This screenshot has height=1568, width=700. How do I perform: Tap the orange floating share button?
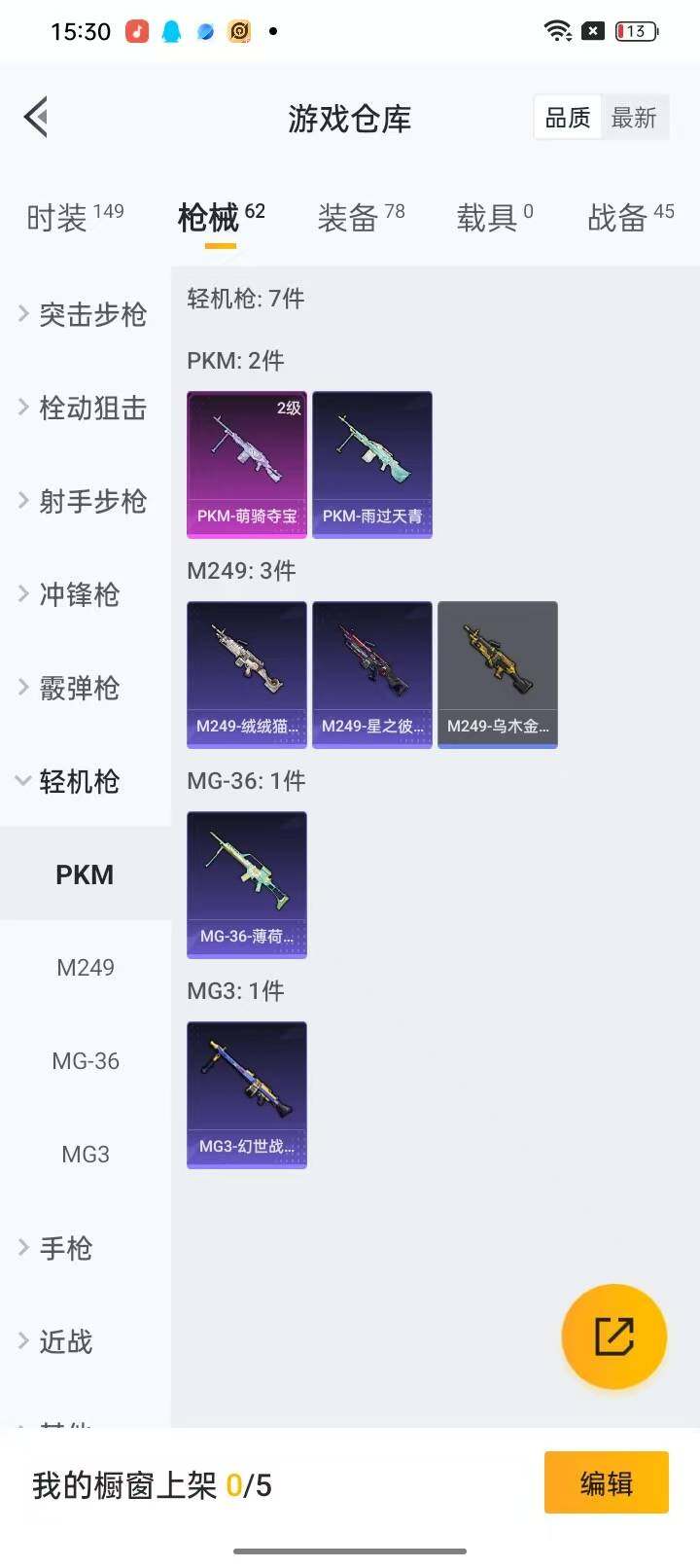tap(614, 1336)
